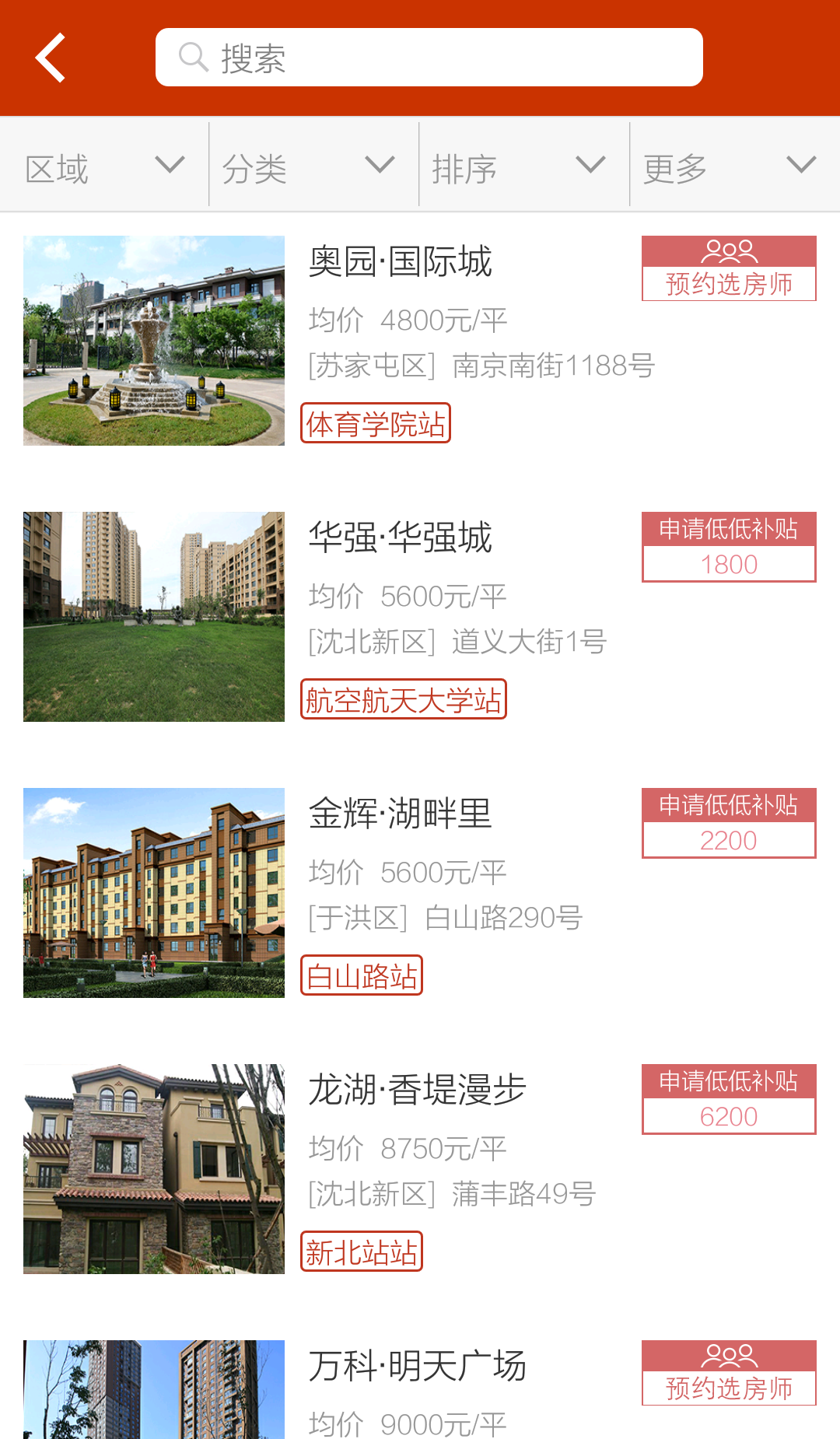
Task: Open the 万科·明天广场 listing
Action: tap(417, 1366)
